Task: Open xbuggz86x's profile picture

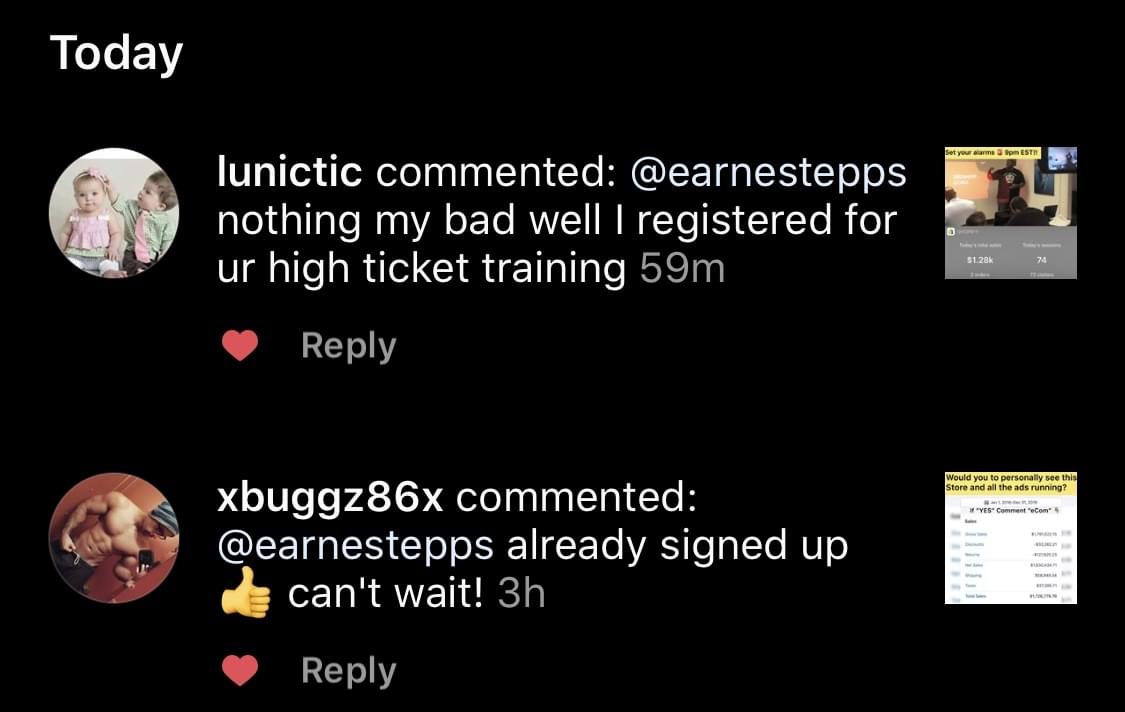Action: point(114,538)
